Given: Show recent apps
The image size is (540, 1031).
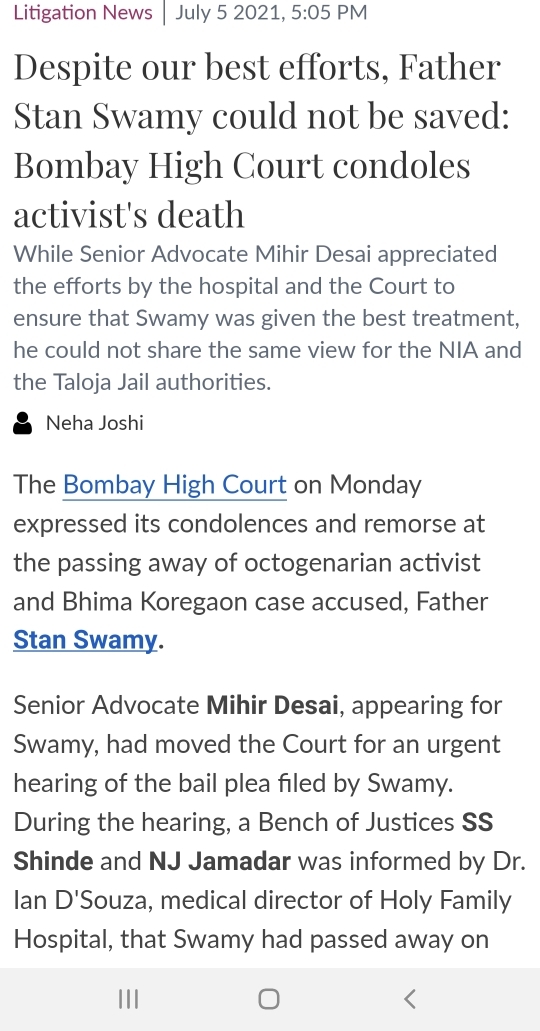Looking at the screenshot, I should (x=128, y=999).
